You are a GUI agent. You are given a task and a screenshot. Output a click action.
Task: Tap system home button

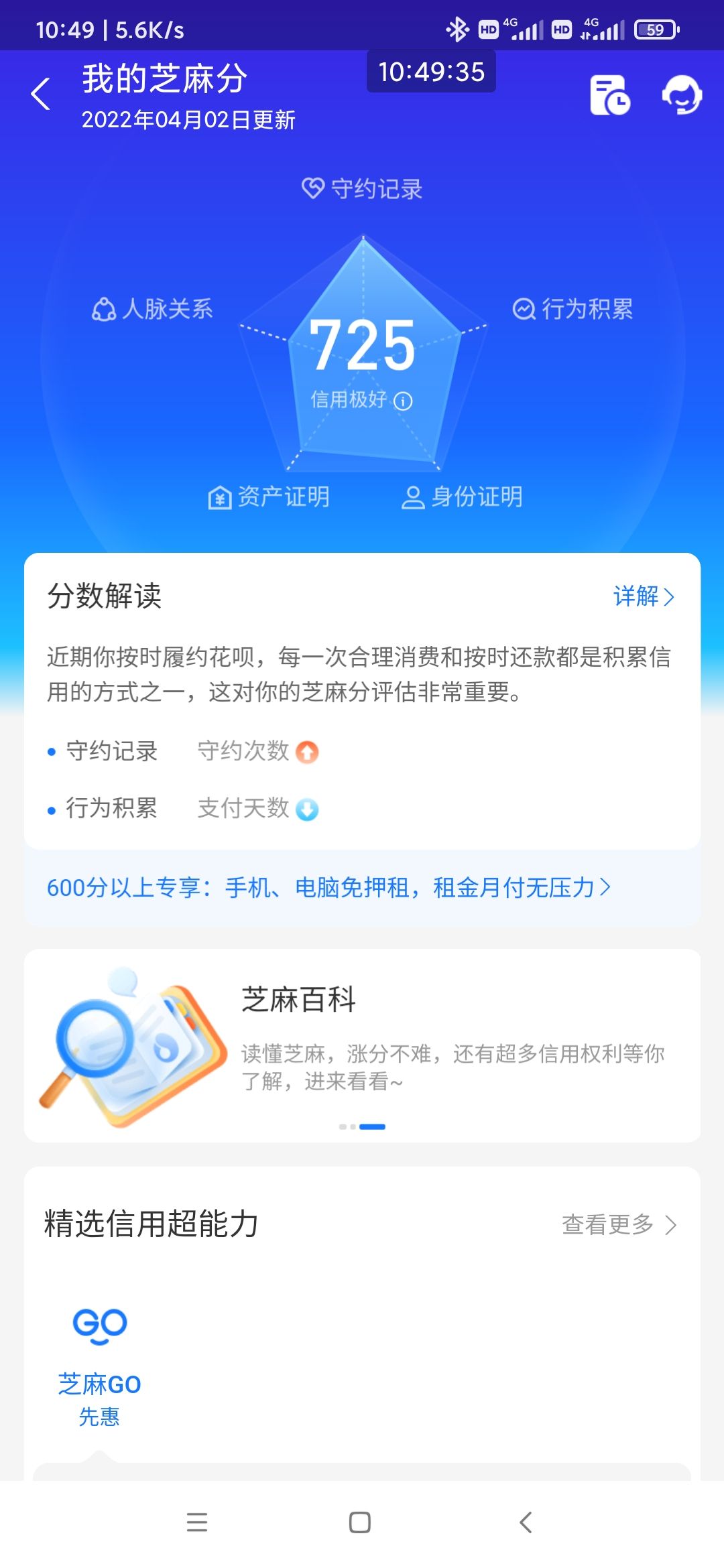click(360, 1522)
